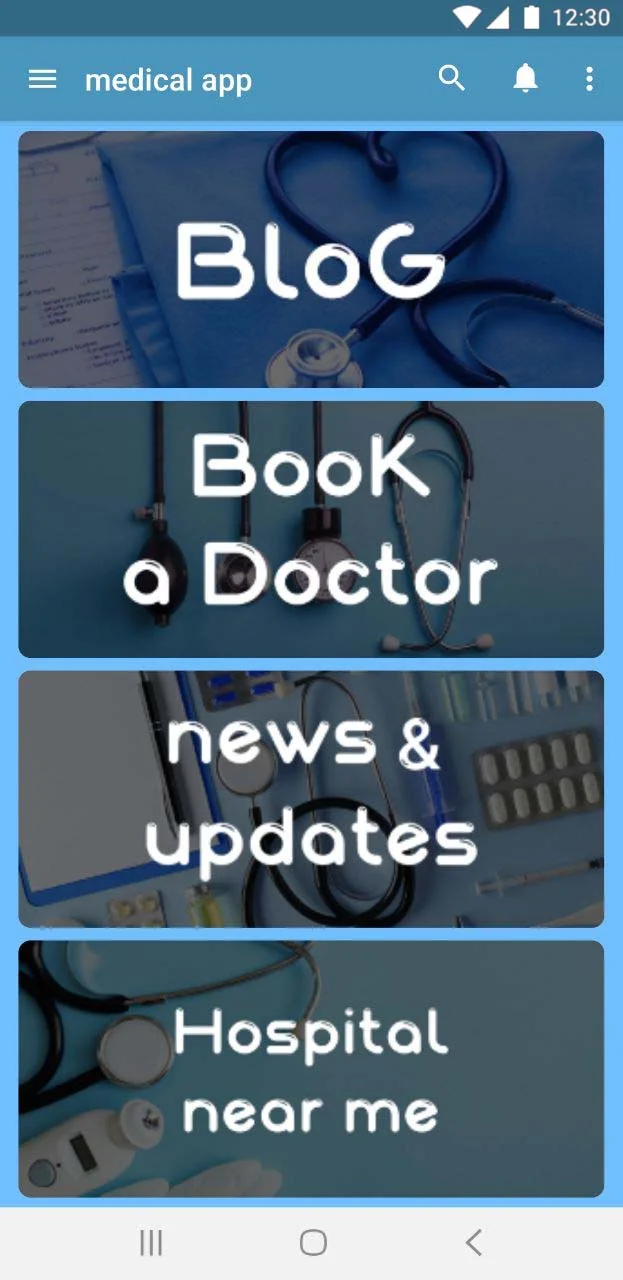Select the Book a Doctor card

[311, 529]
